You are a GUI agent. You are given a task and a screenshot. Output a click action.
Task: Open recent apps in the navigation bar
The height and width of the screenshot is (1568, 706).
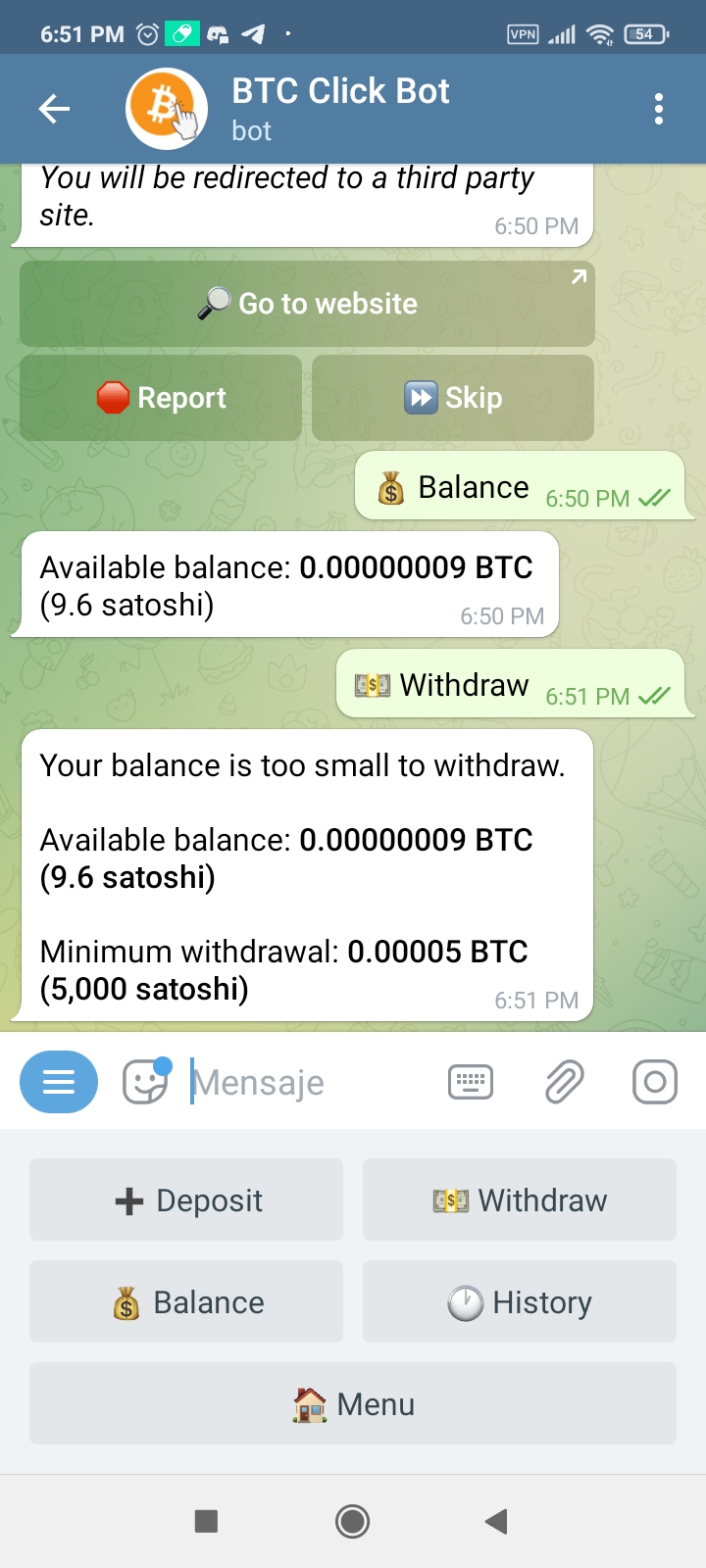[206, 1521]
